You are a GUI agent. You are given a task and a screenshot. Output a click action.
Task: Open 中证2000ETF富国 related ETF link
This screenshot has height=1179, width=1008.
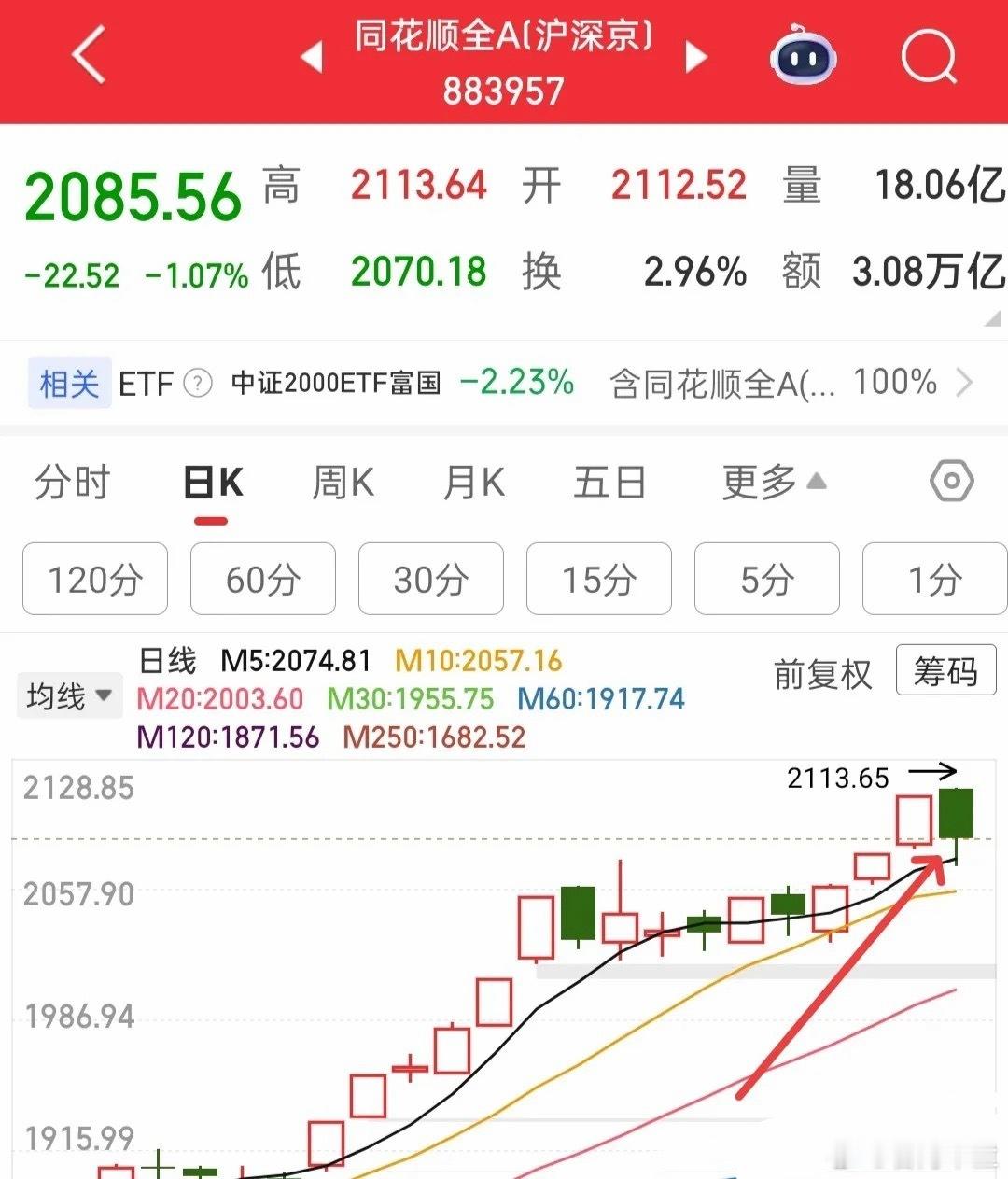click(338, 383)
